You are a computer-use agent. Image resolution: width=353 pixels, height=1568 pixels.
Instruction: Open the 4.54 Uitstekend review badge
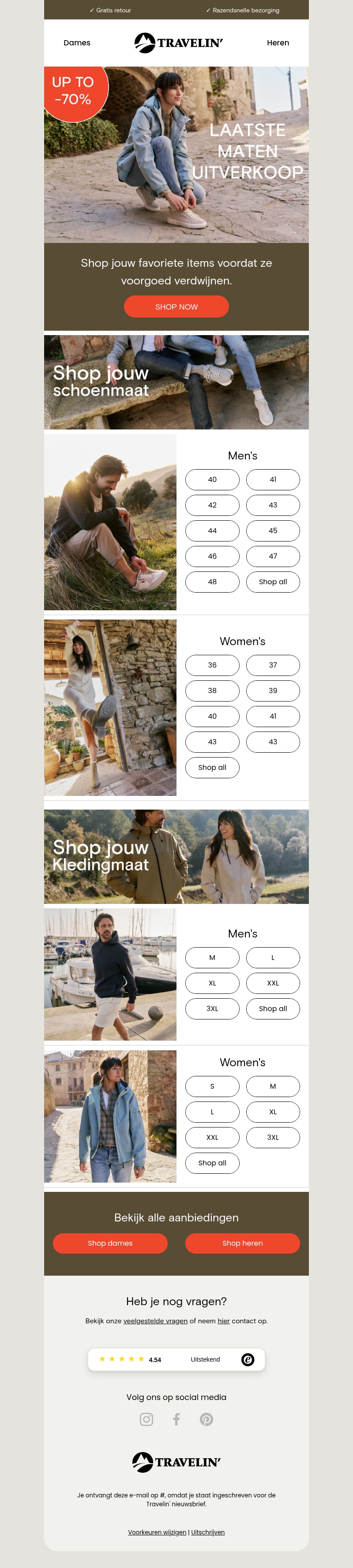coord(176,1359)
